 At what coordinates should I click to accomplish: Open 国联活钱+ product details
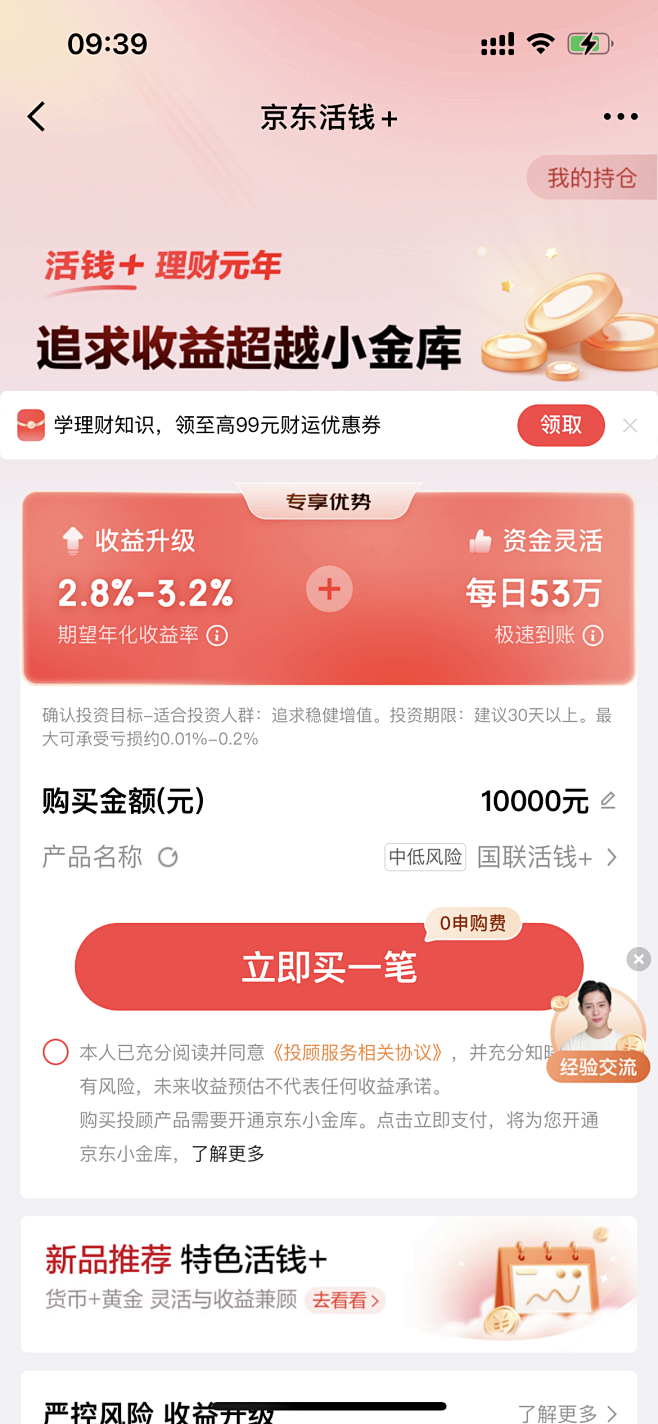coord(547,857)
